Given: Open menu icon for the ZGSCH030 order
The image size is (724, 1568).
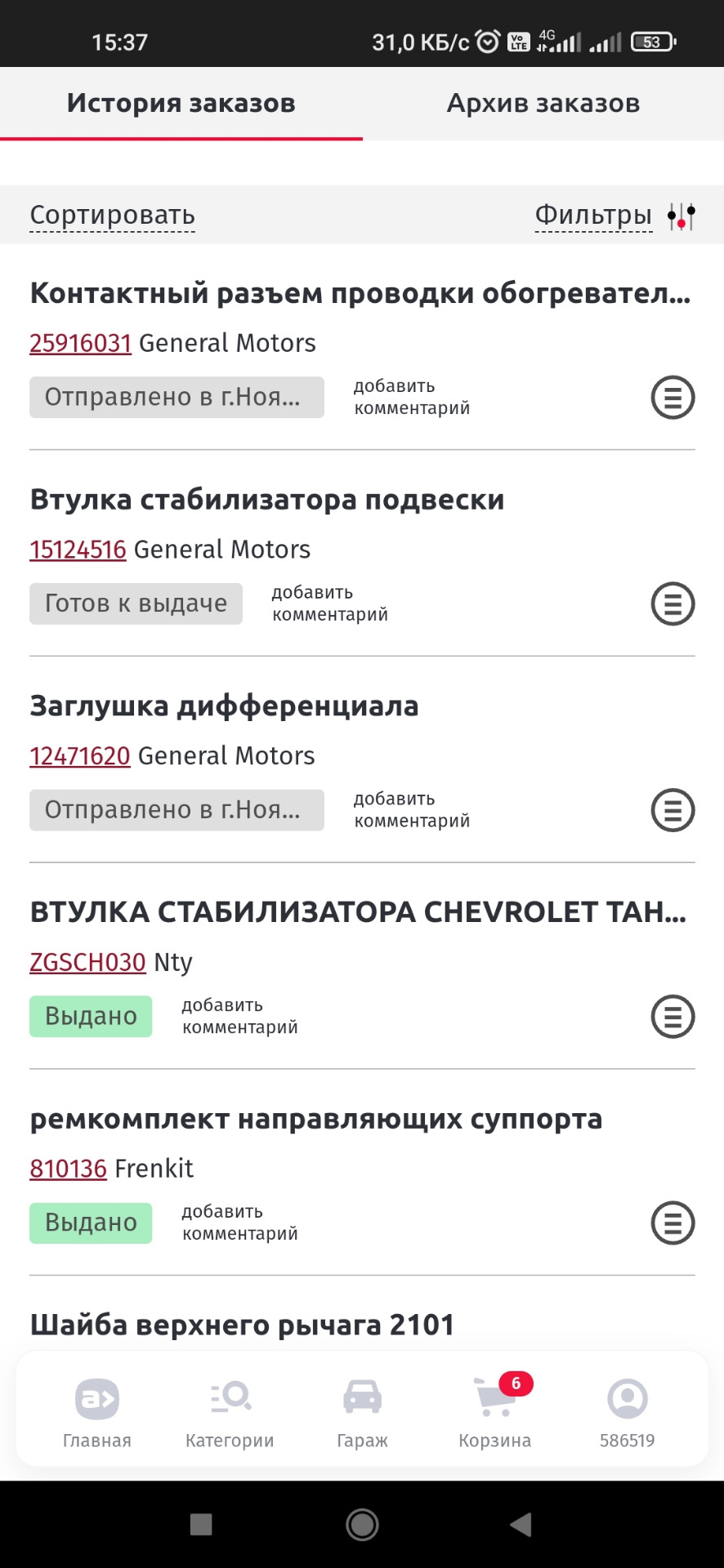Looking at the screenshot, I should pos(673,1018).
